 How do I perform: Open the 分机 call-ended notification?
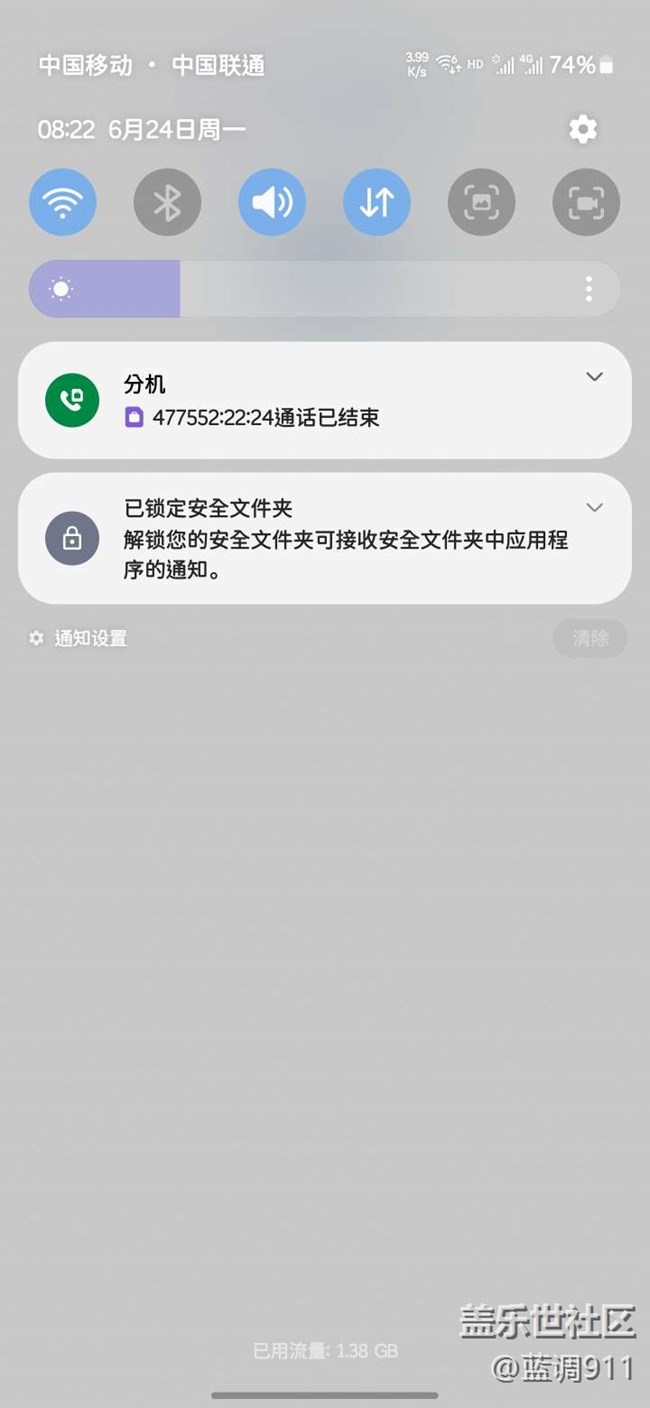click(x=325, y=400)
